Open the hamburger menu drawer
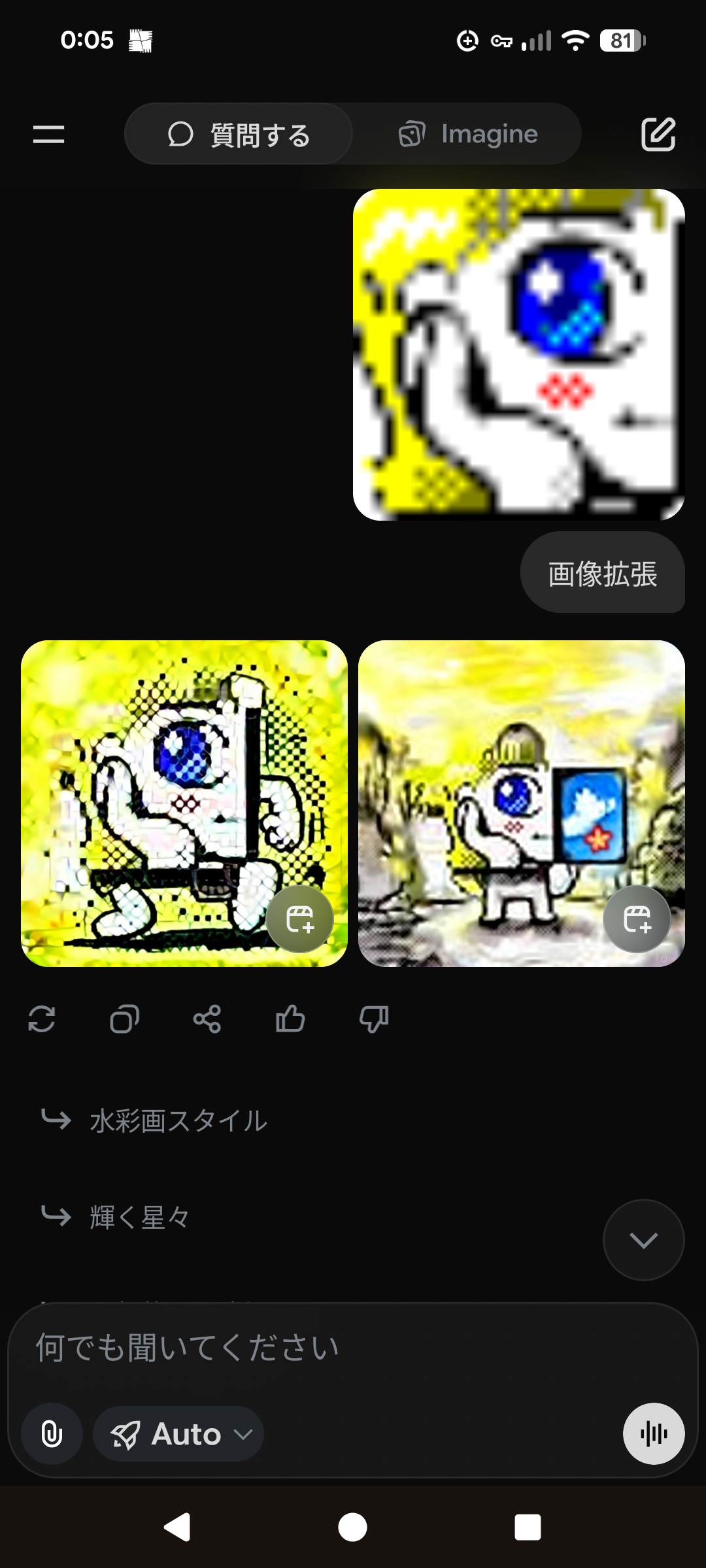The height and width of the screenshot is (1568, 706). [49, 135]
